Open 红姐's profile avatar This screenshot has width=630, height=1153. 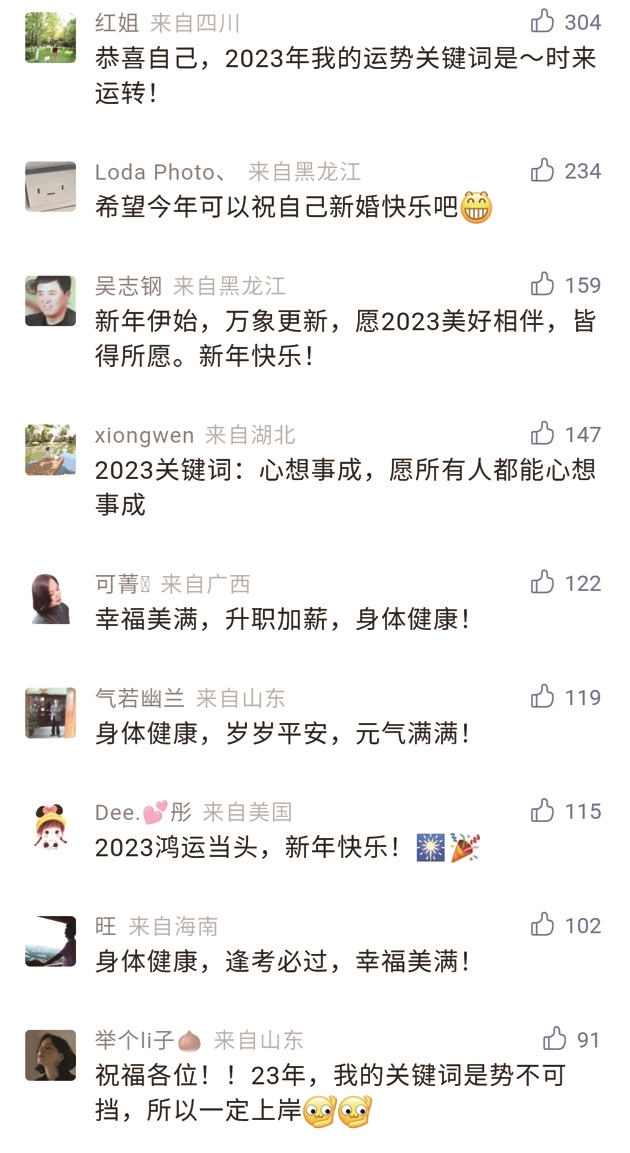point(50,37)
